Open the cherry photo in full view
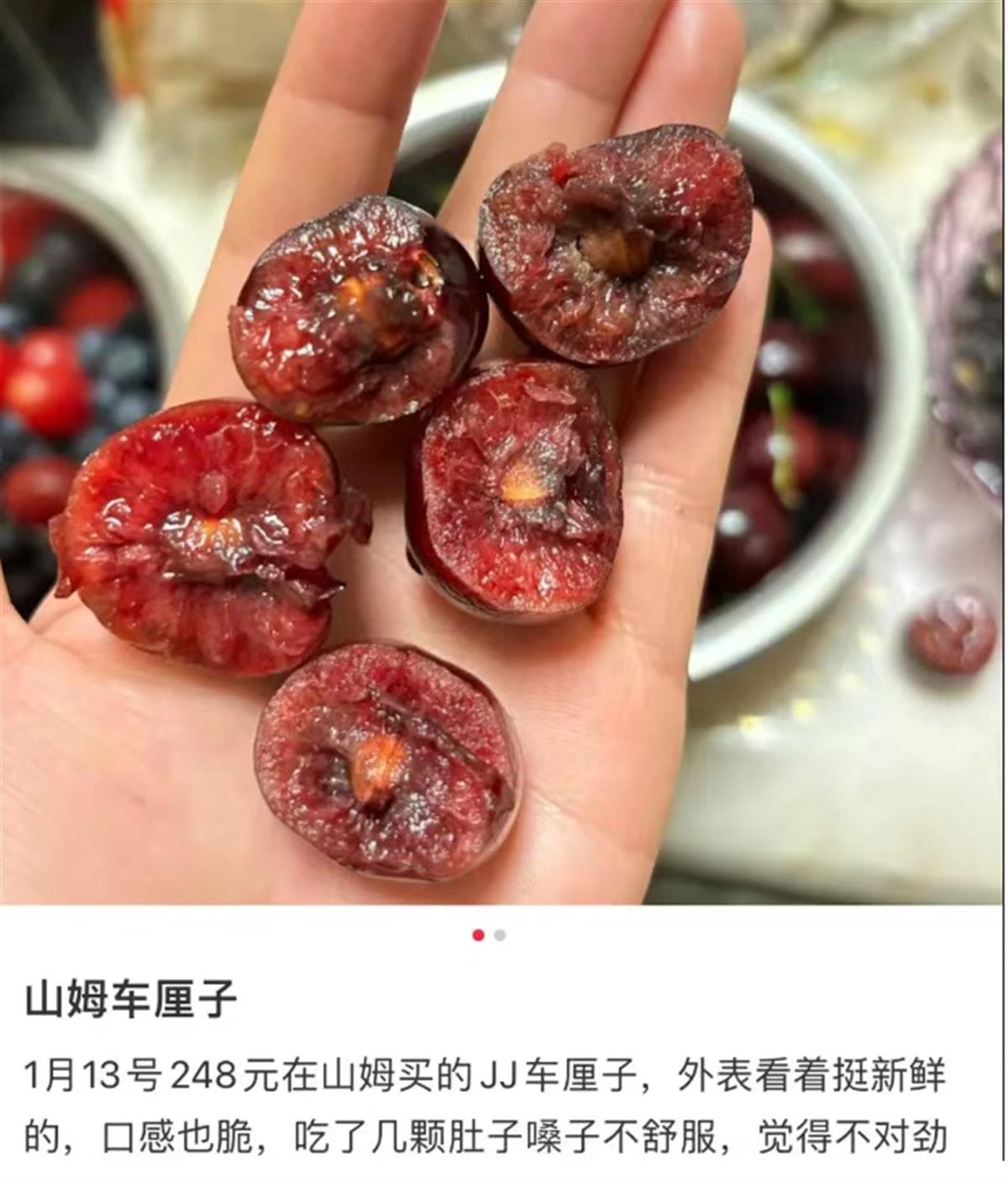 (x=504, y=453)
